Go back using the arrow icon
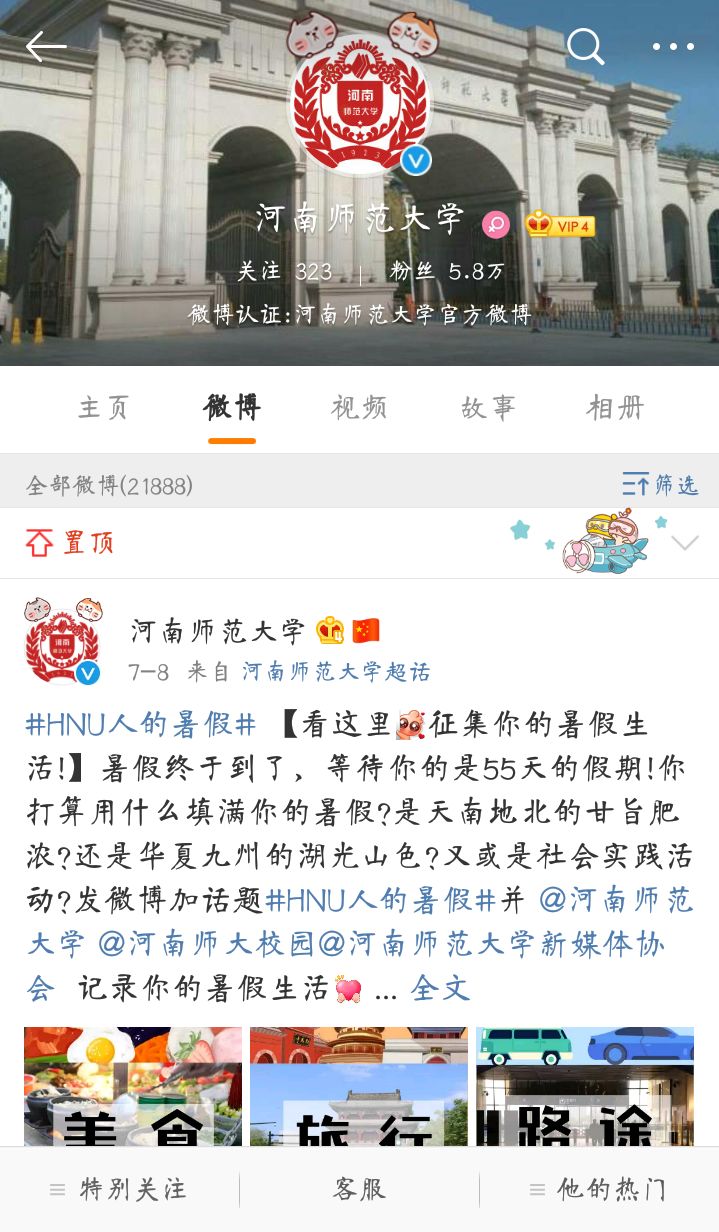Image resolution: width=719 pixels, height=1232 pixels. click(x=46, y=46)
